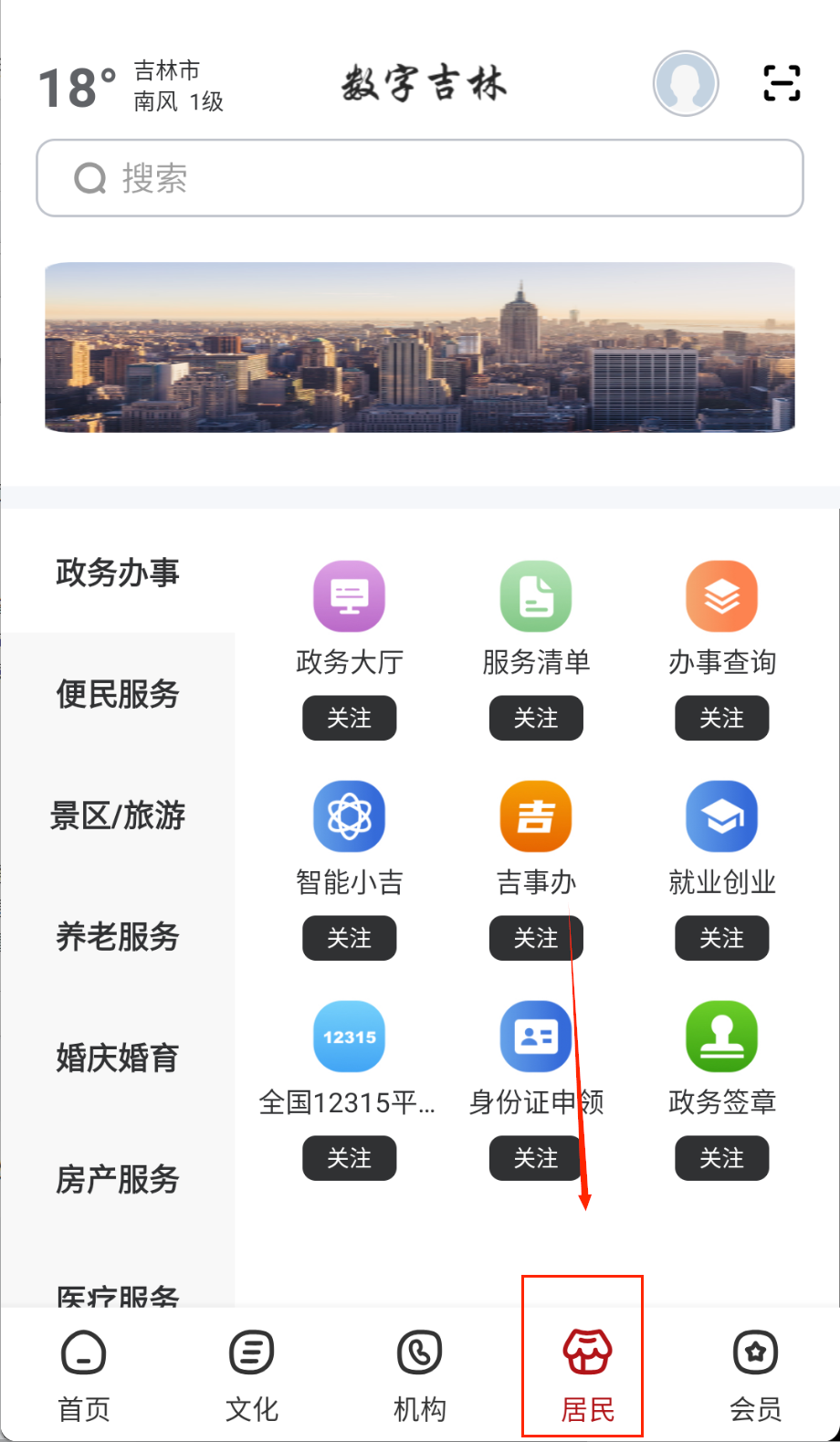Screen dimensions: 840x1442
Task: Select the 便民服务 category
Action: (x=118, y=694)
